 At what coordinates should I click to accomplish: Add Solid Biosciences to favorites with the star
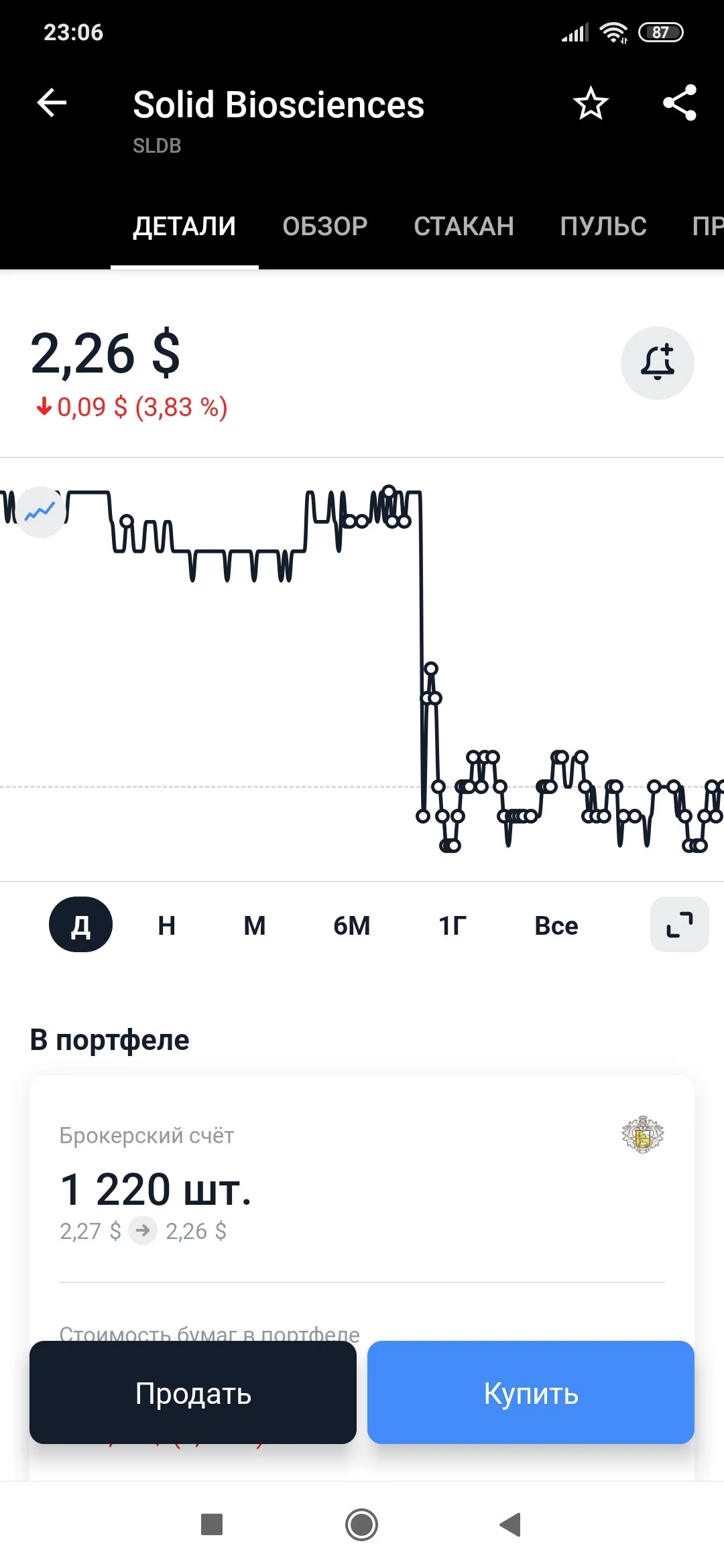coord(591,103)
